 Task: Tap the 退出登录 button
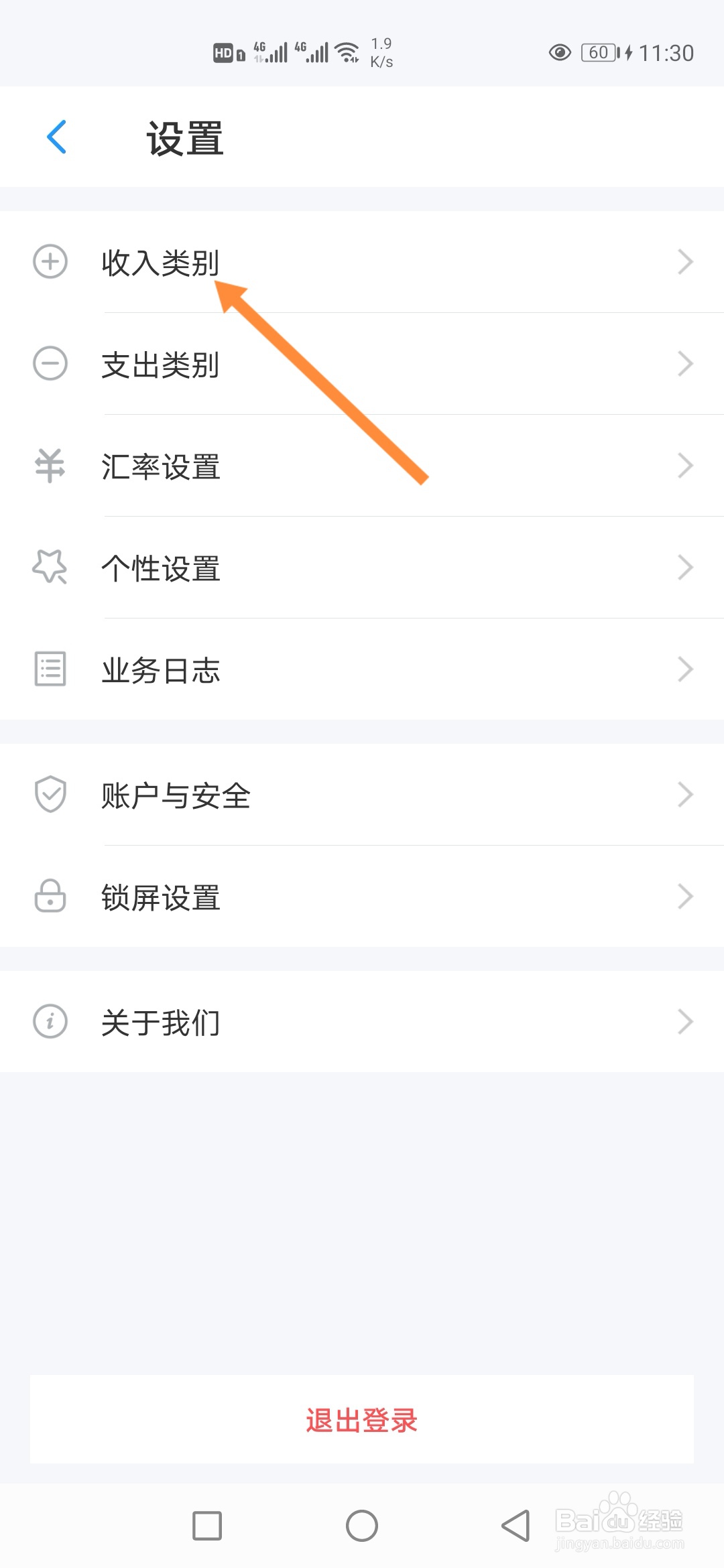362,1420
